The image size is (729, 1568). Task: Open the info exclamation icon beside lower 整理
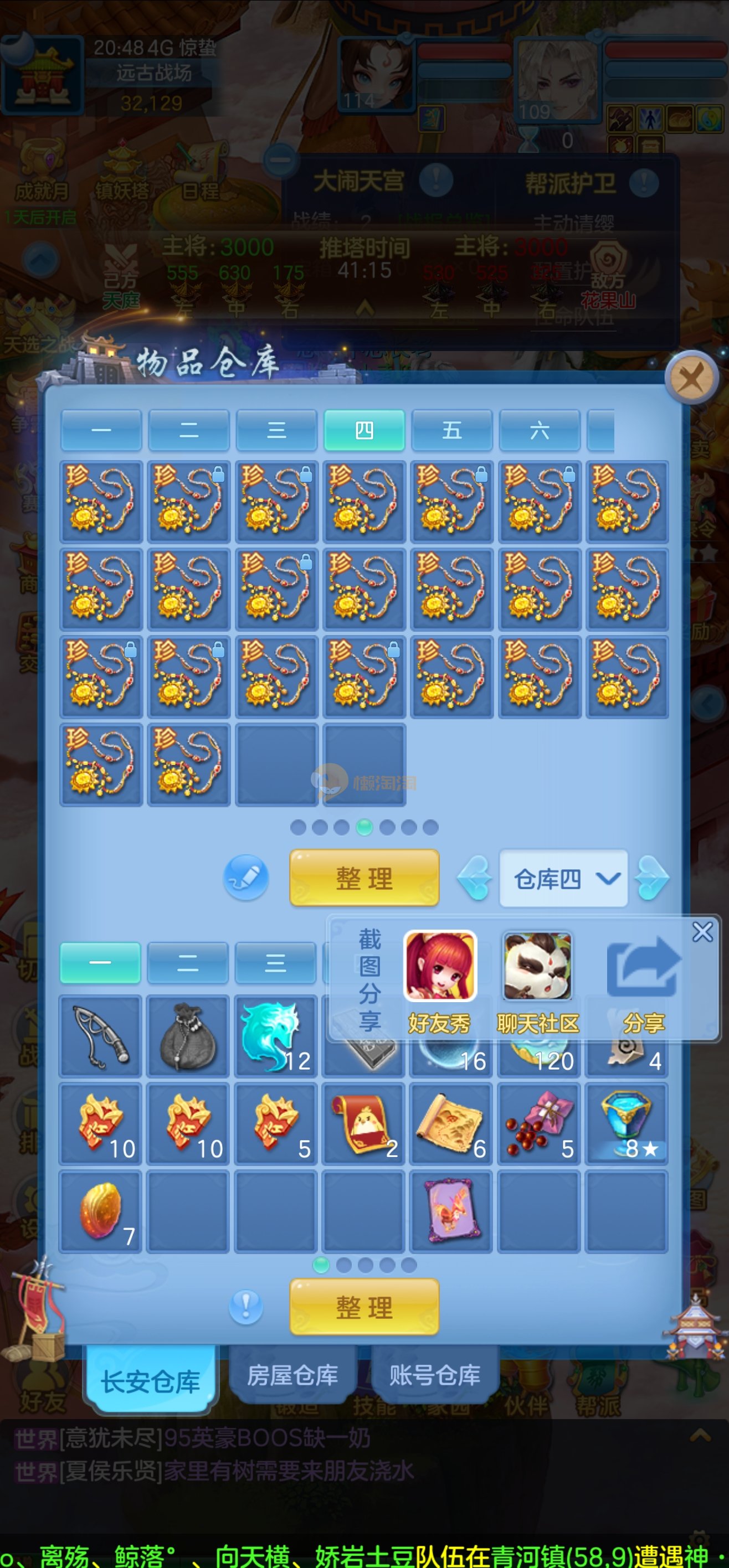tap(246, 1306)
